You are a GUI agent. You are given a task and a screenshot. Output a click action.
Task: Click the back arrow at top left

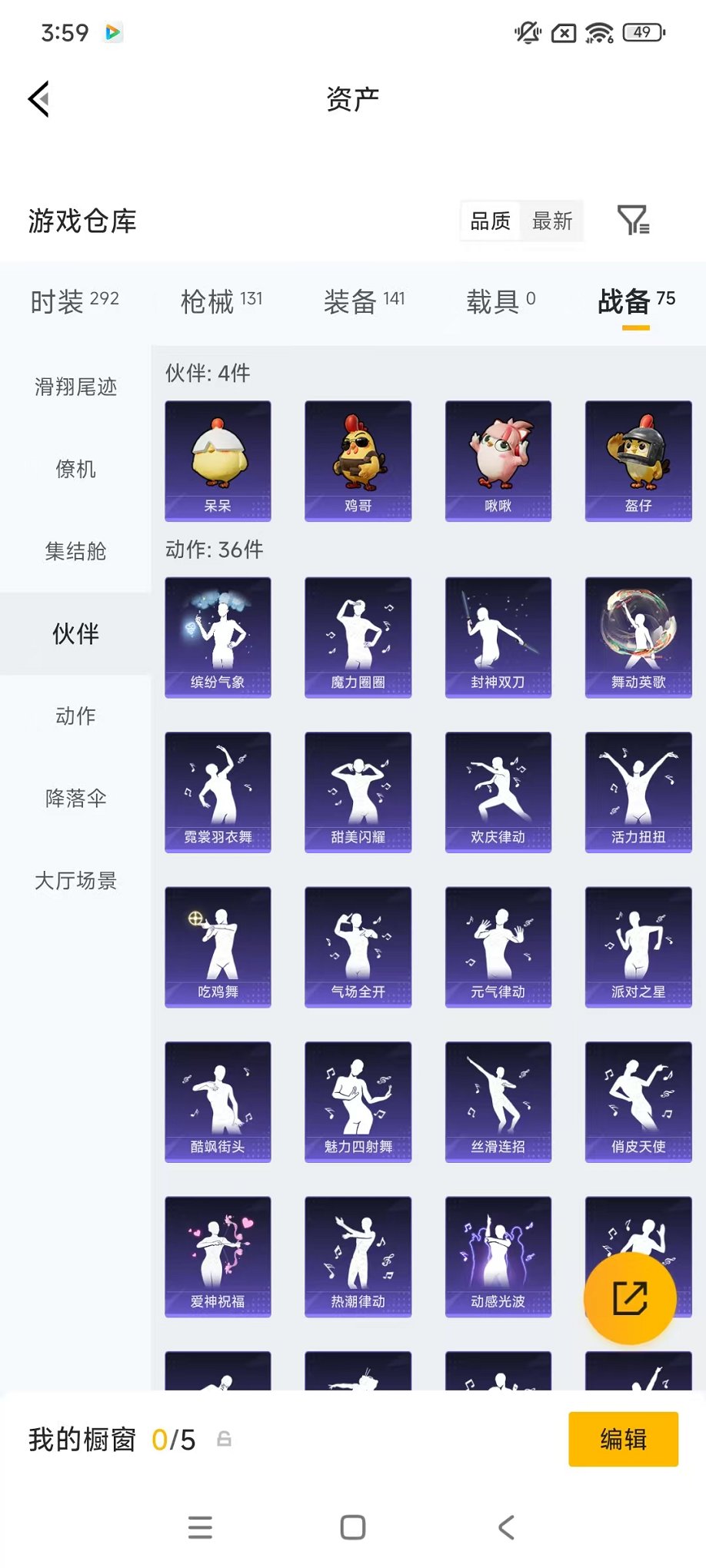coord(38,99)
